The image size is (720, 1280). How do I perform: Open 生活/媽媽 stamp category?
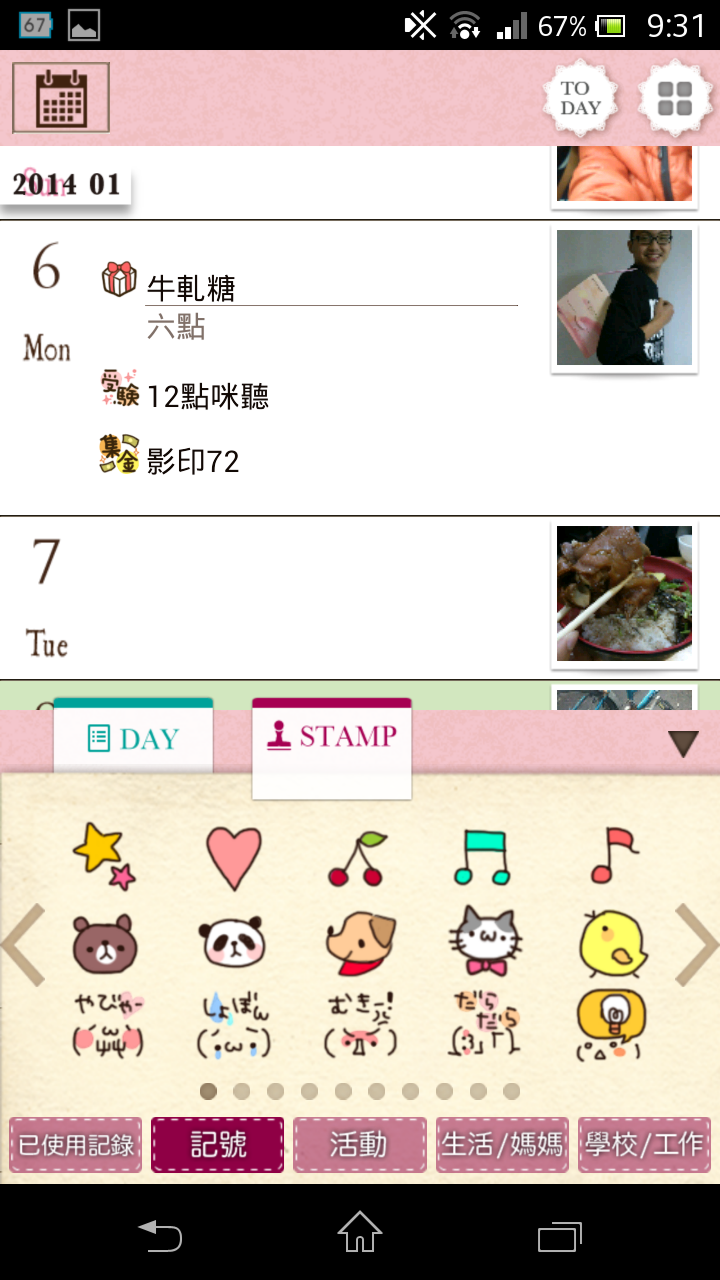[503, 1145]
